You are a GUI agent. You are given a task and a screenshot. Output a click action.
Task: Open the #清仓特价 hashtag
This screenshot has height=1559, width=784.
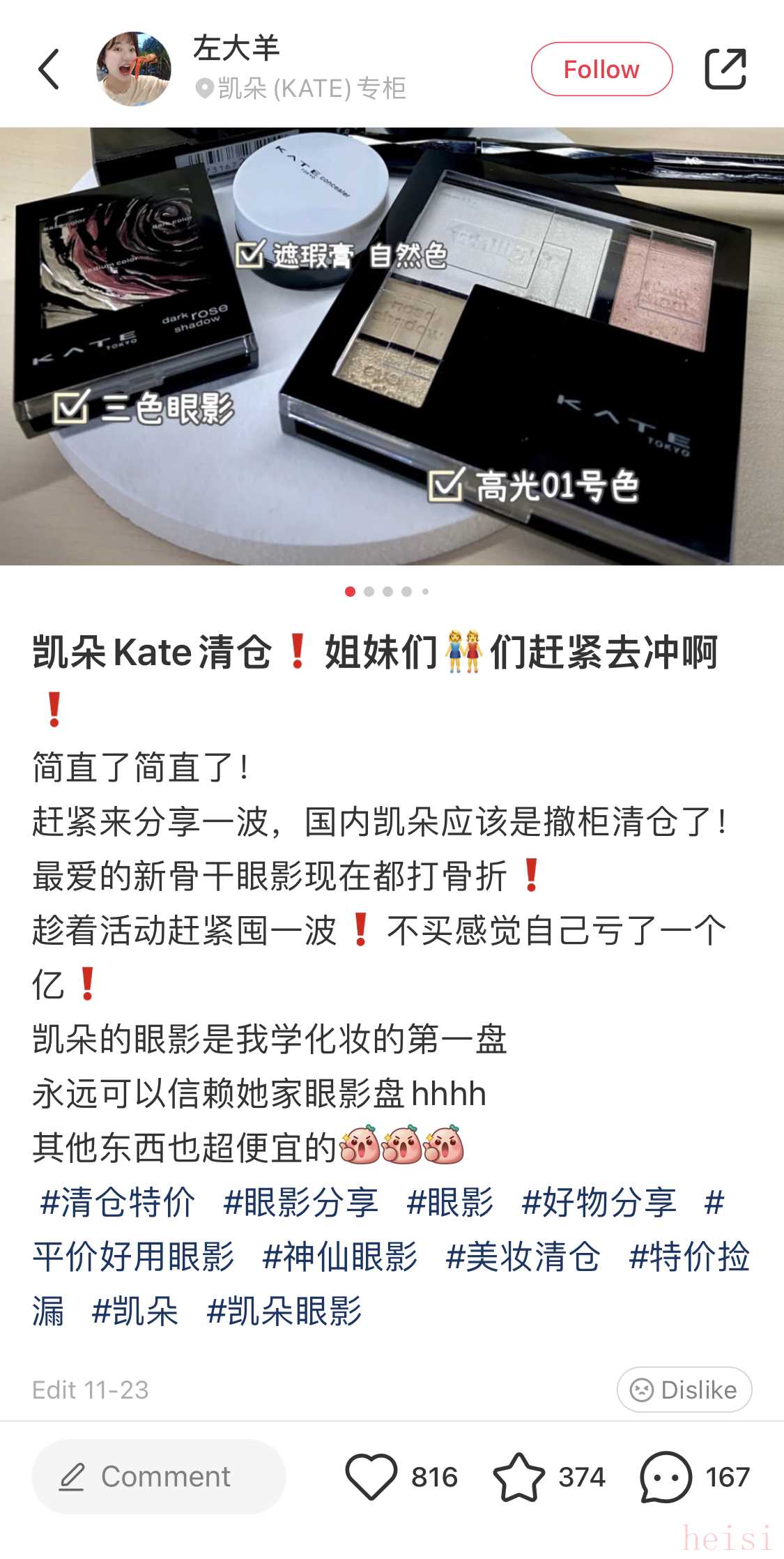[117, 1203]
